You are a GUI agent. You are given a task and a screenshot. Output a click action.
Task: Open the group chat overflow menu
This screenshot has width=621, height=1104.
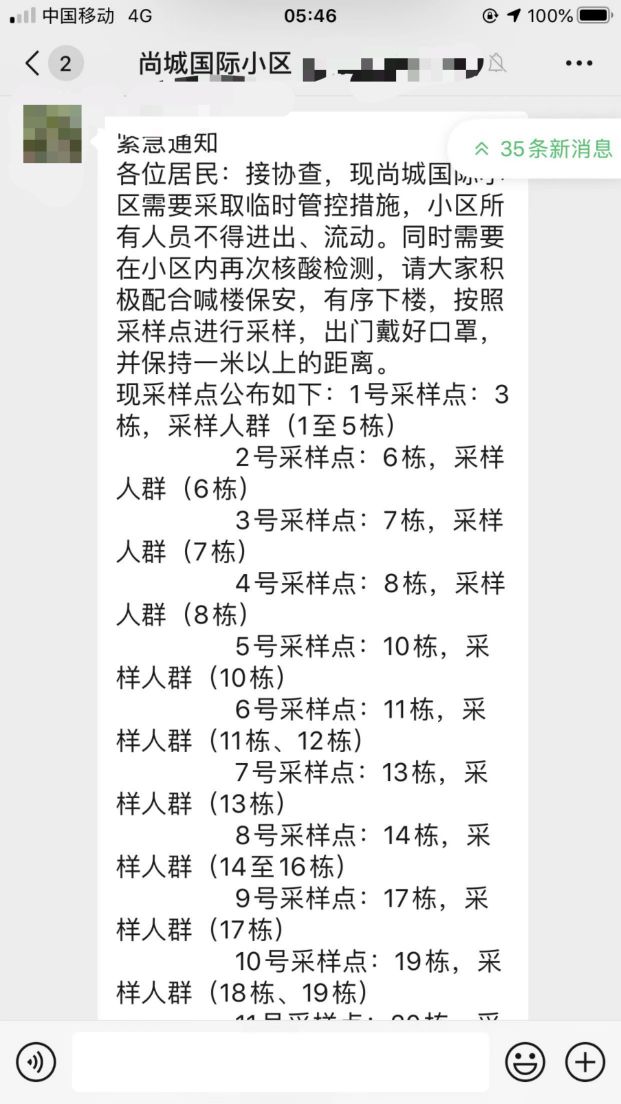tap(579, 64)
